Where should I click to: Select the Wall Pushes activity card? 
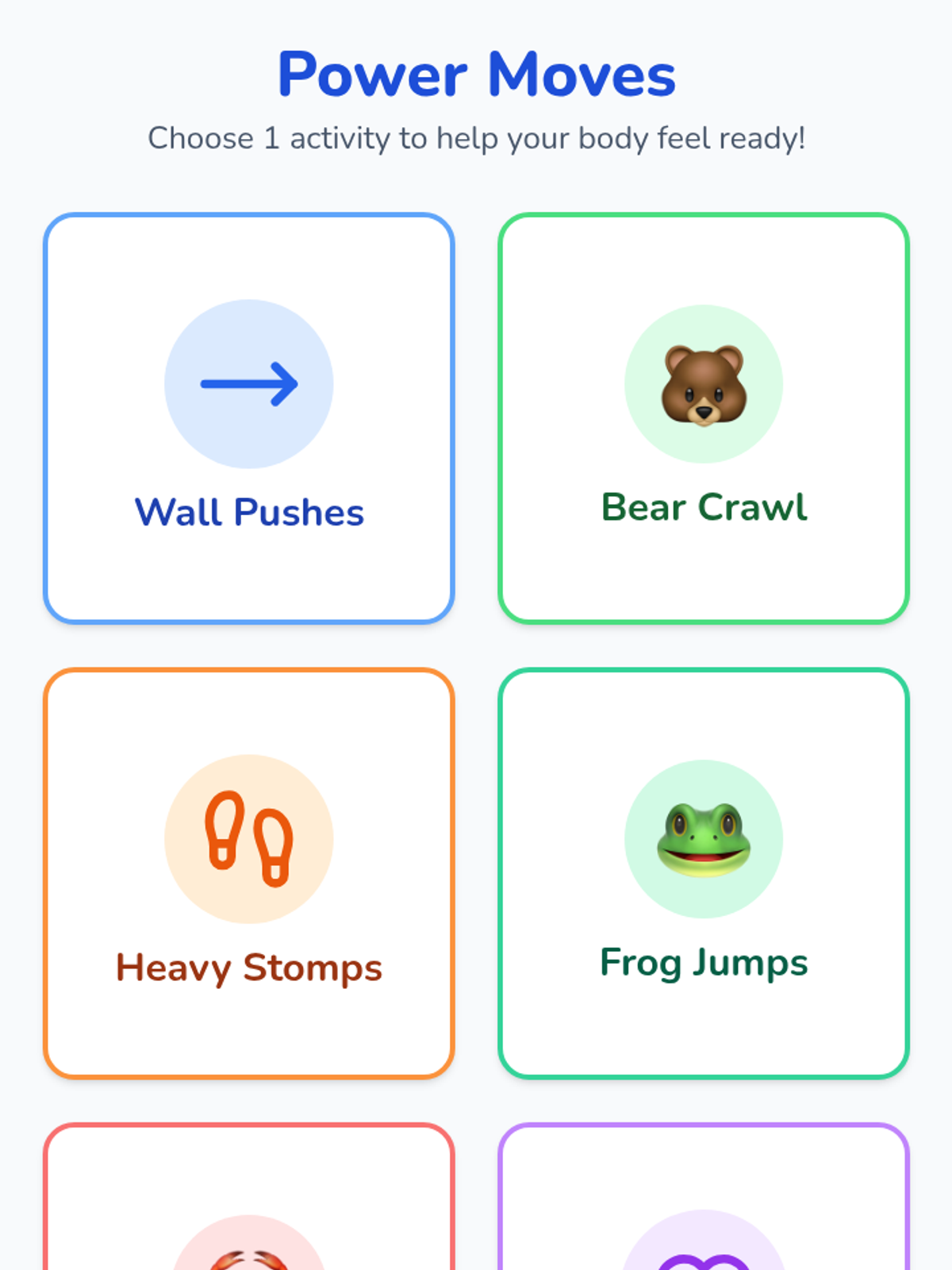click(248, 418)
